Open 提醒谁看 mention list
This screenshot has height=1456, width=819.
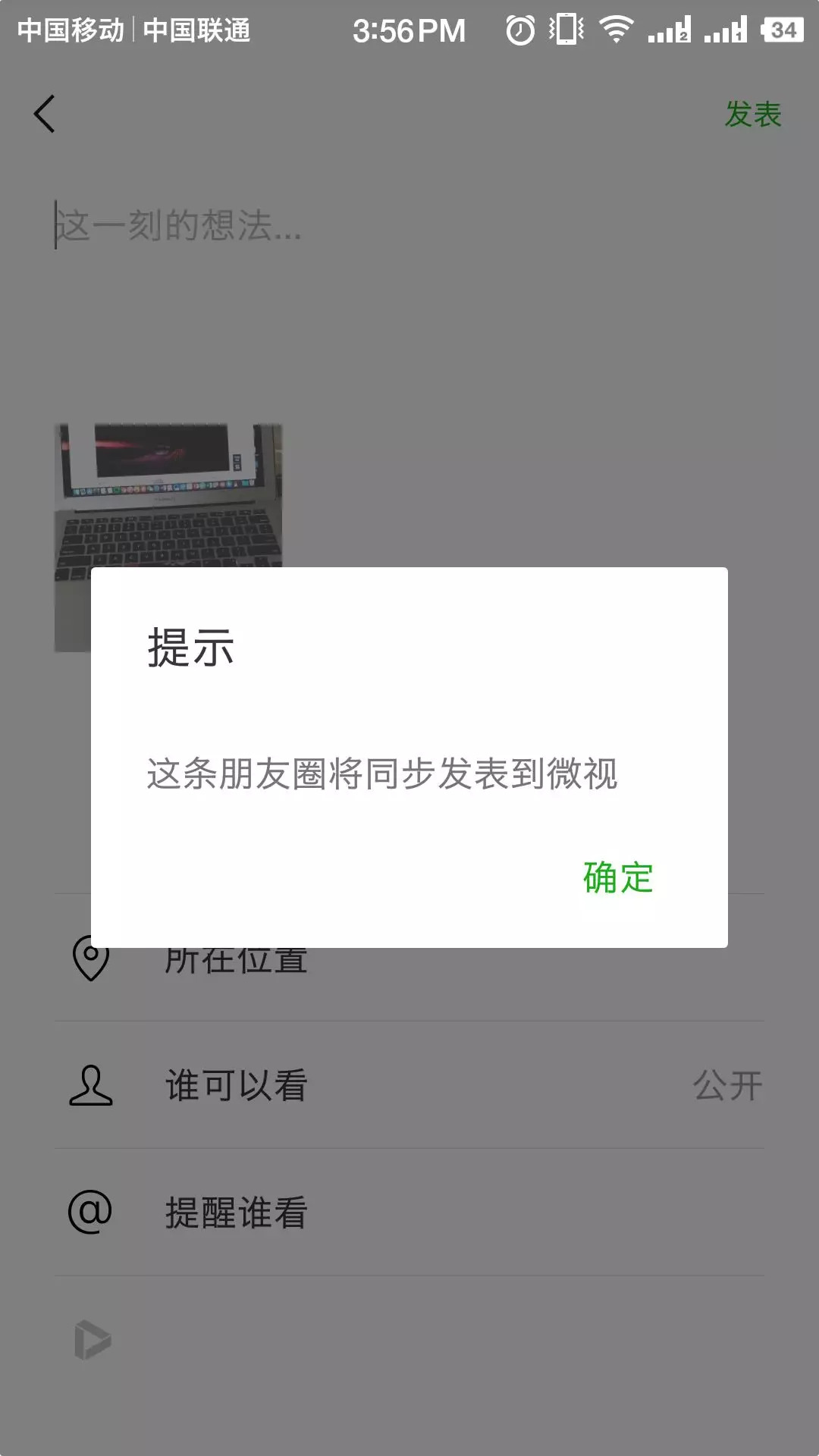[409, 1213]
